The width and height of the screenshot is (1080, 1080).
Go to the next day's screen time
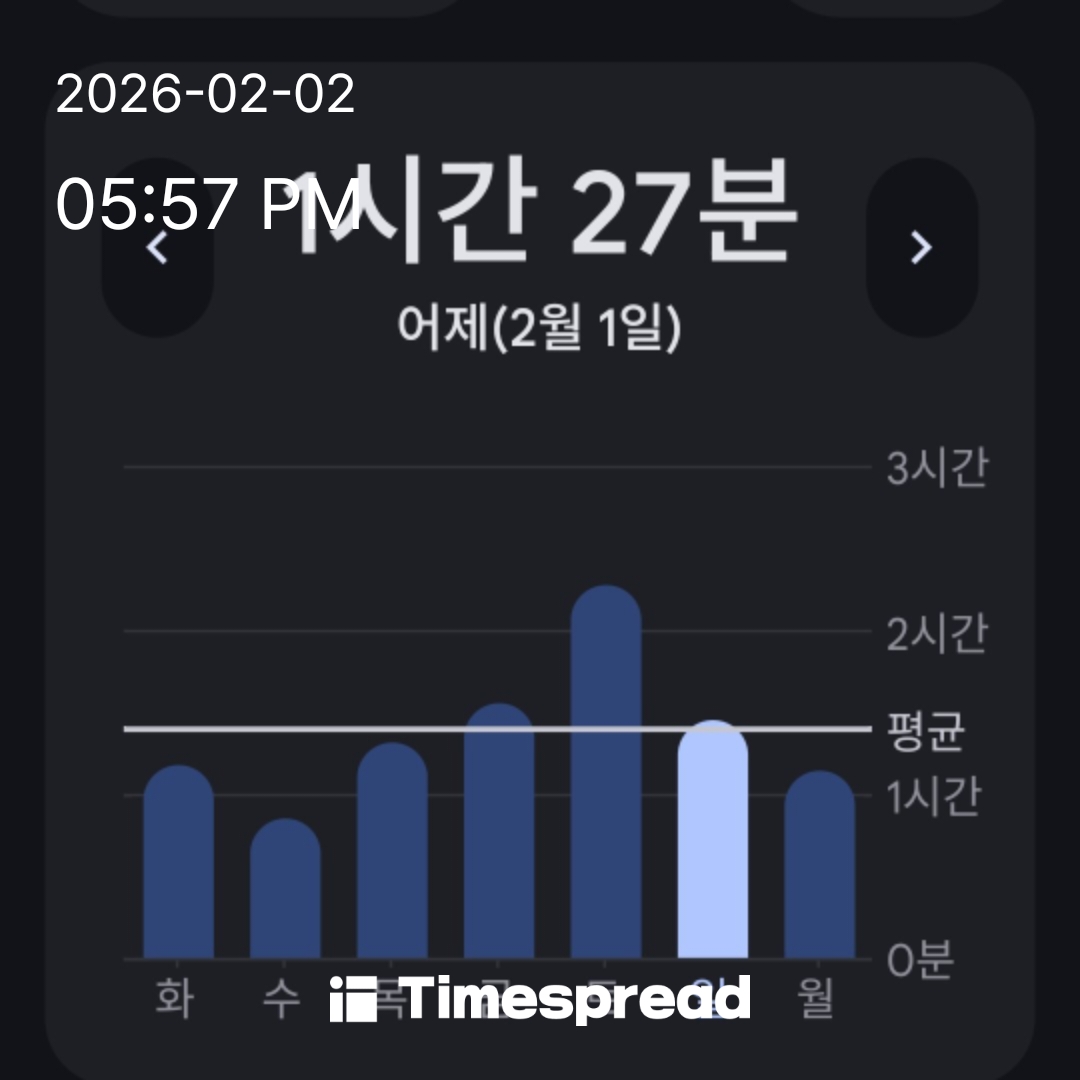pos(921,247)
